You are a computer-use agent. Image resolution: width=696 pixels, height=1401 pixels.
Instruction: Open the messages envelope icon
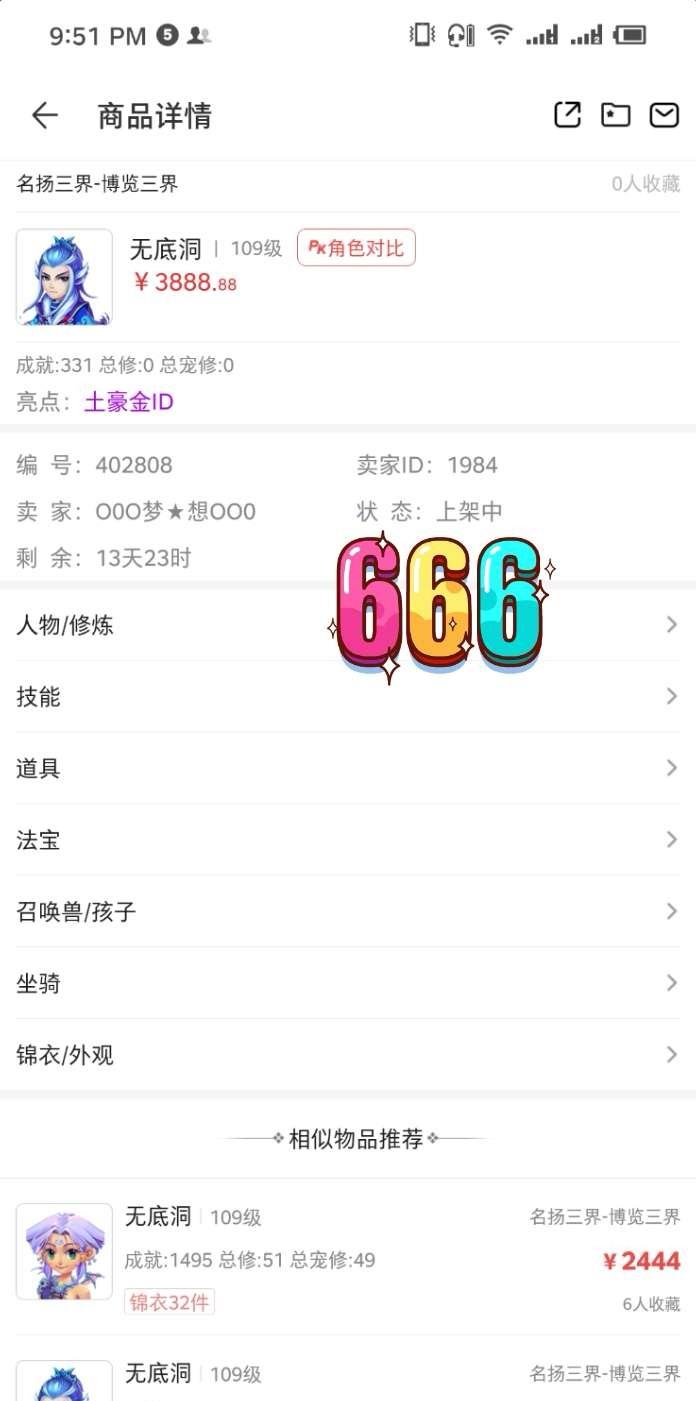[664, 116]
